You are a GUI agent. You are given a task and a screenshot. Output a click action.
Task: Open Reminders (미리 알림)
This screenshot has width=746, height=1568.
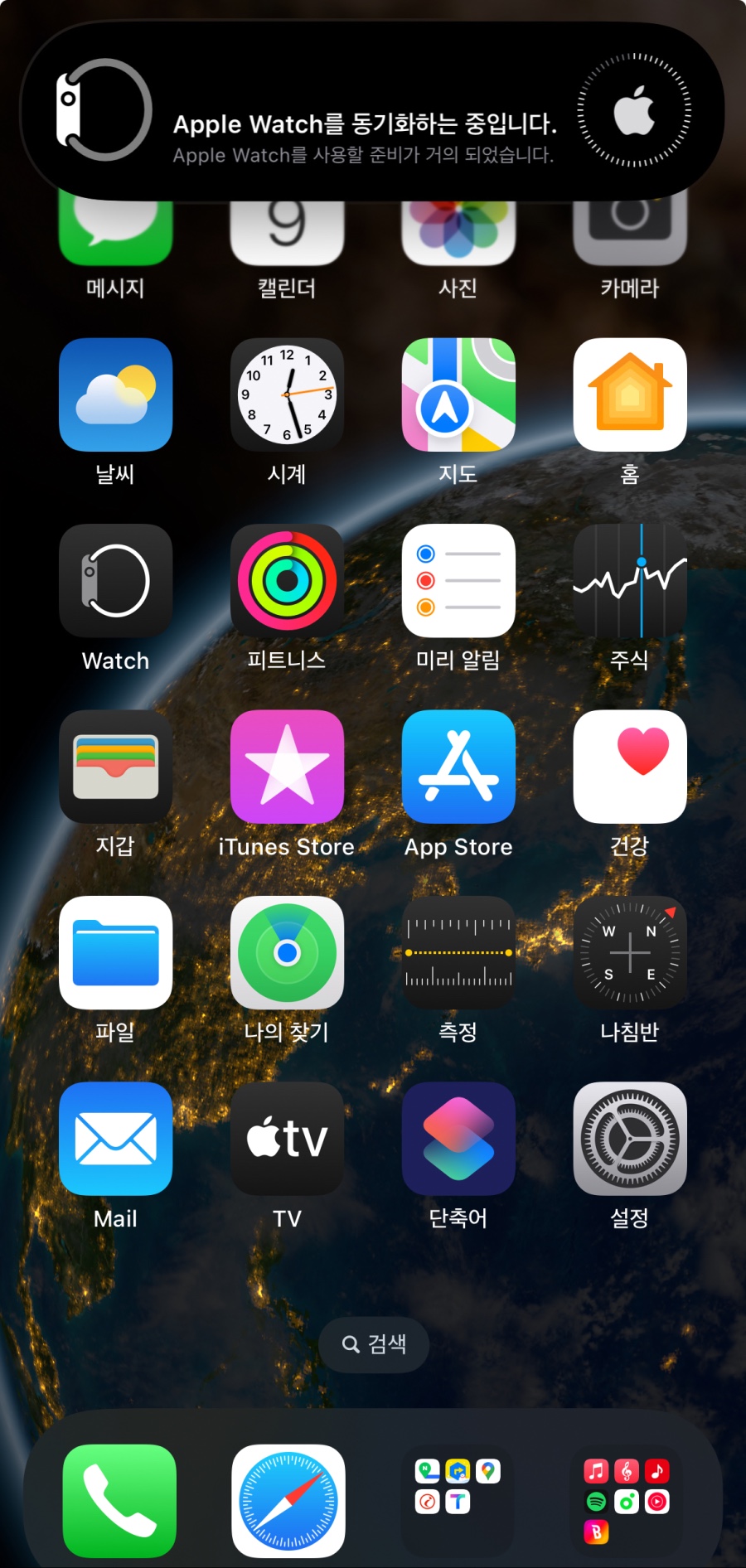[458, 581]
